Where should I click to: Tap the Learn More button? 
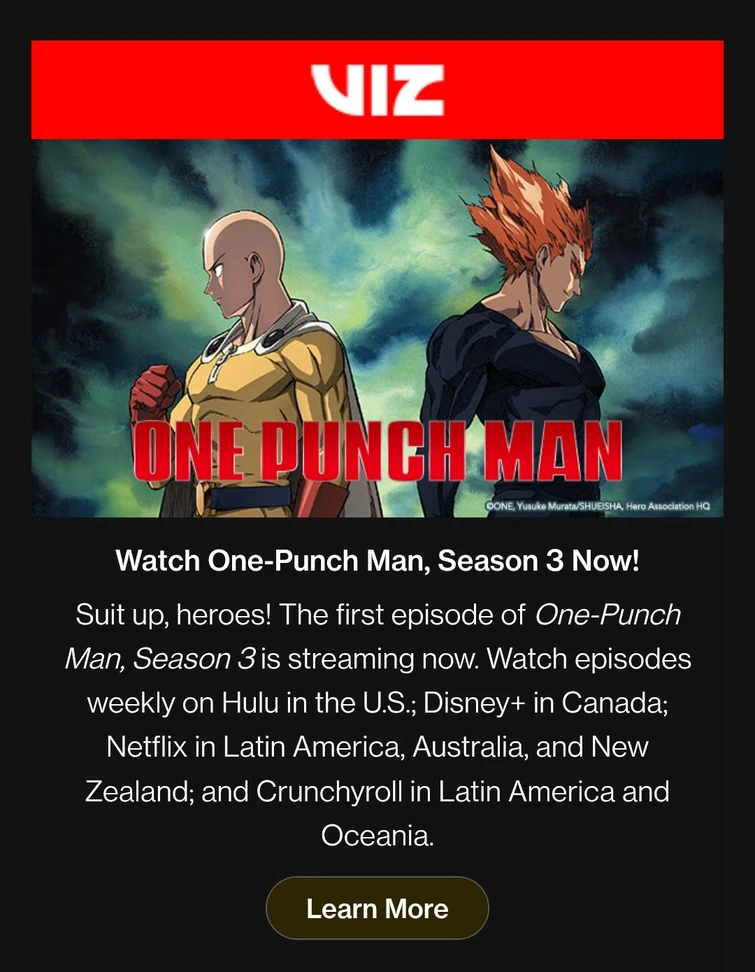(377, 908)
